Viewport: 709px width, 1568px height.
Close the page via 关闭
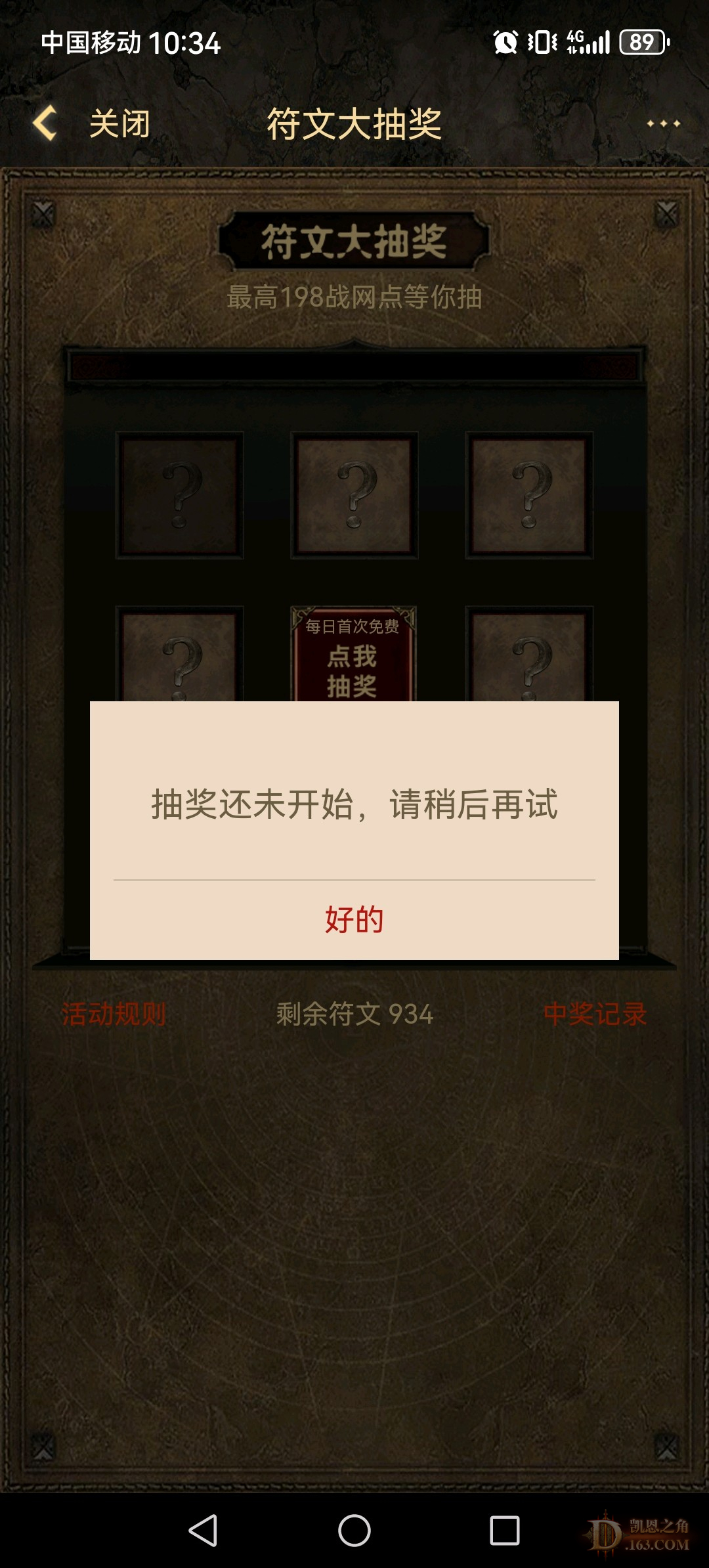click(x=119, y=123)
